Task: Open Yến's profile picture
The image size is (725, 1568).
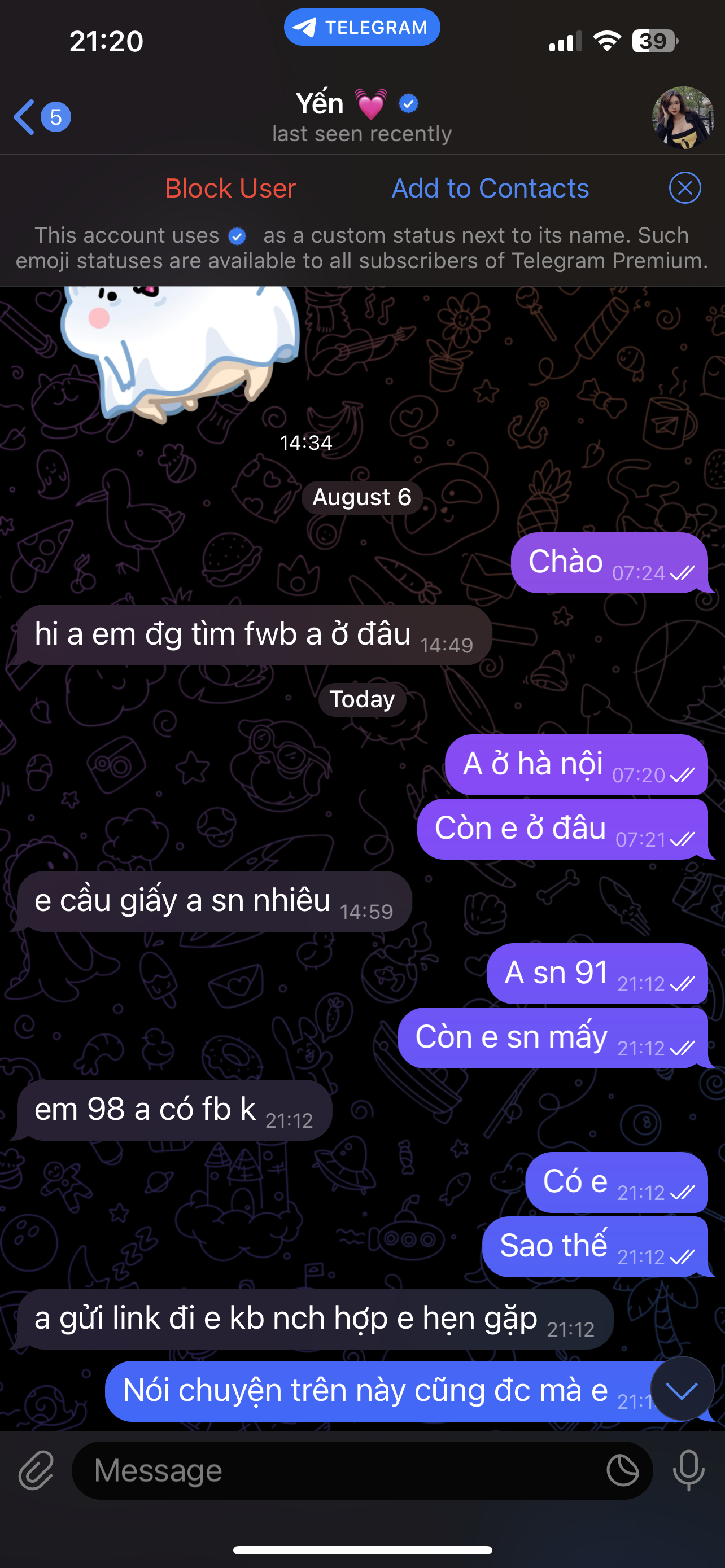Action: tap(683, 117)
